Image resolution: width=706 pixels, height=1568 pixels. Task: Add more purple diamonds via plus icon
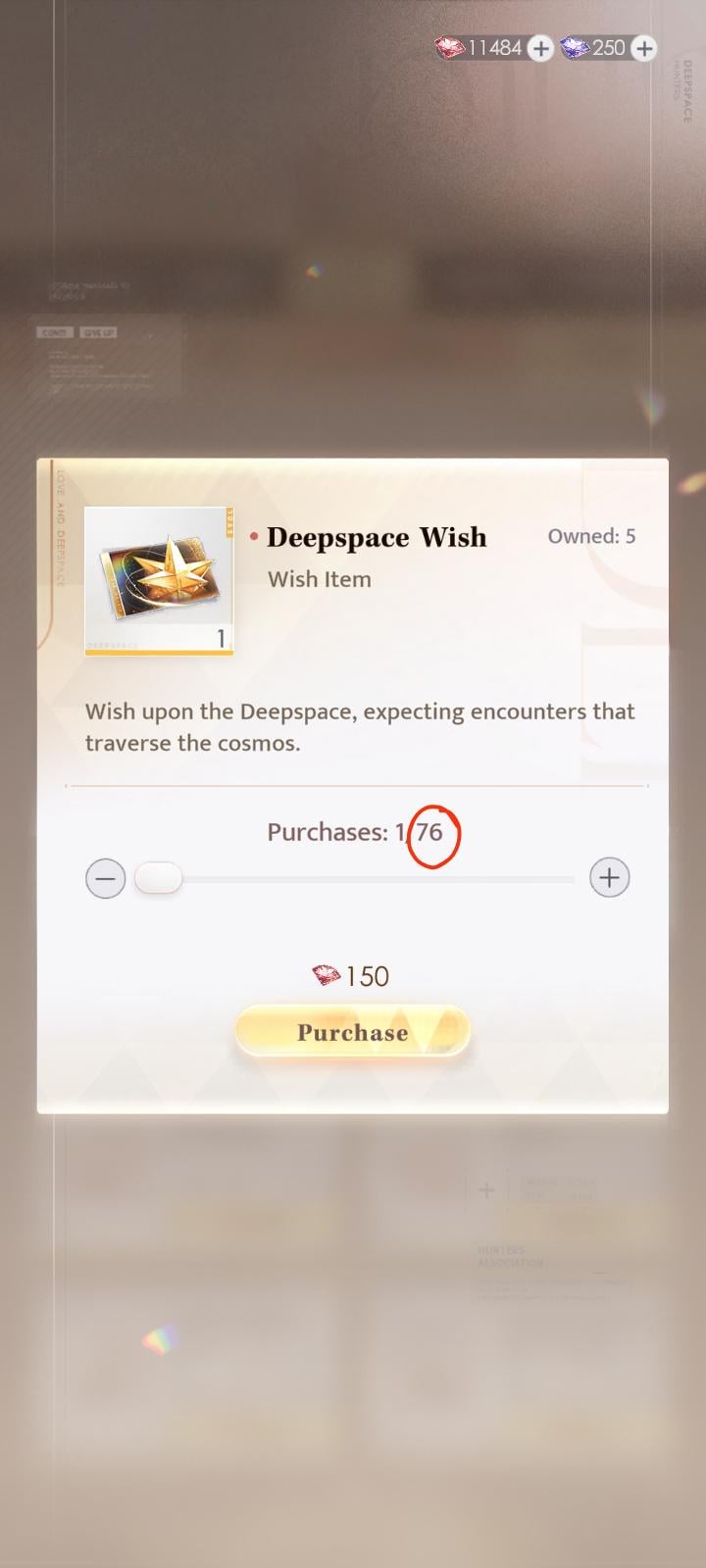coord(643,48)
